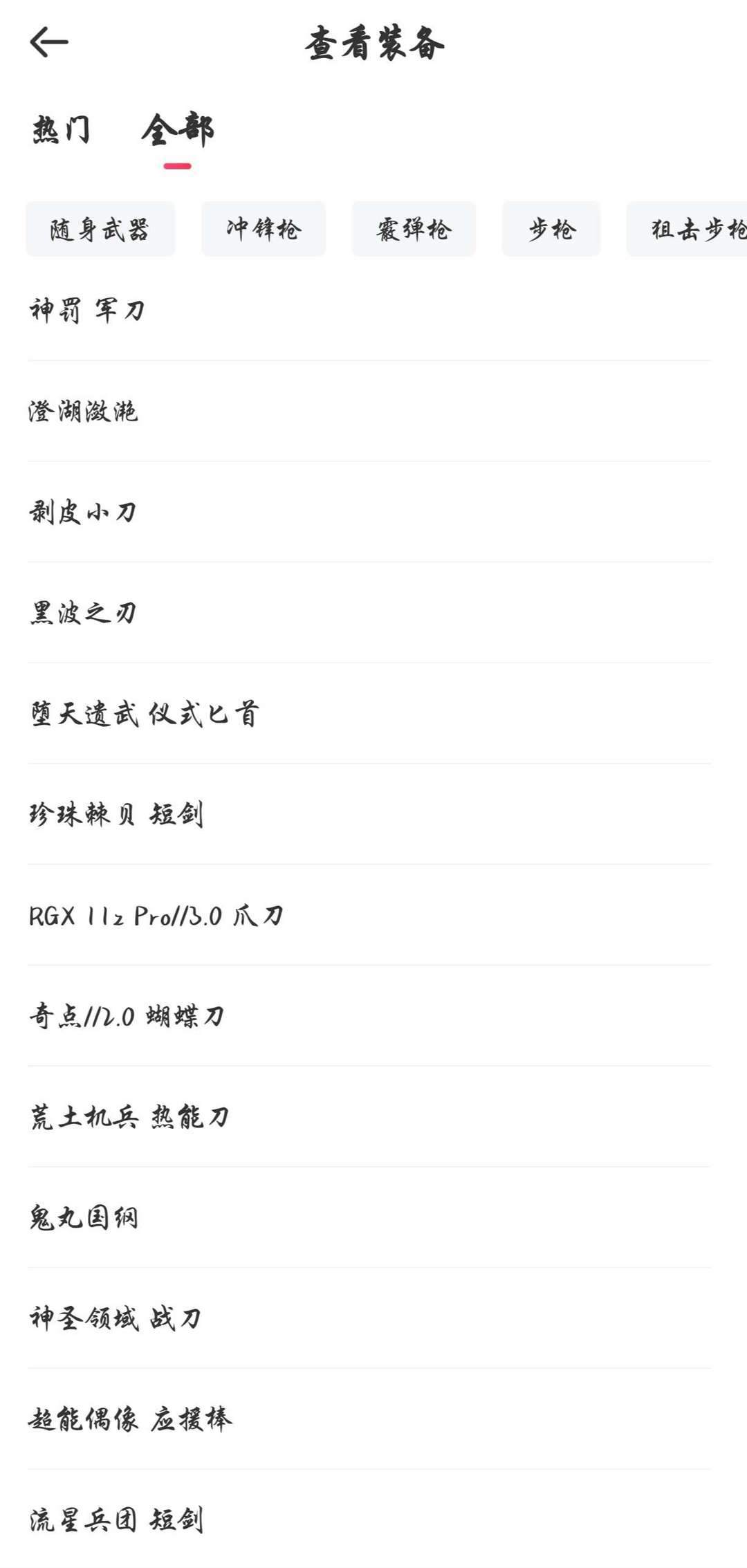Filter by 霰弹枪 chip
Image resolution: width=747 pixels, height=1568 pixels.
(414, 229)
